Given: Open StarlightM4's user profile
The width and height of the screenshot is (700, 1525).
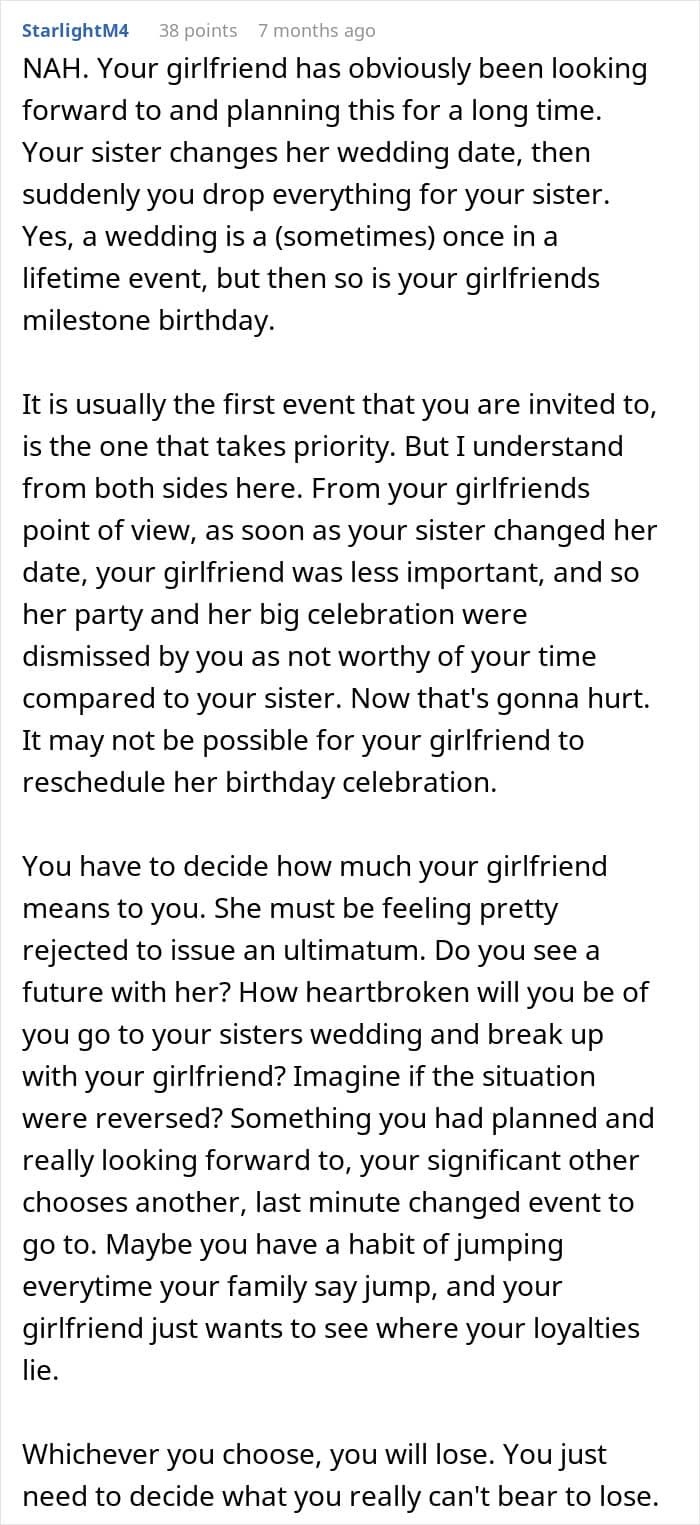Looking at the screenshot, I should [x=75, y=31].
